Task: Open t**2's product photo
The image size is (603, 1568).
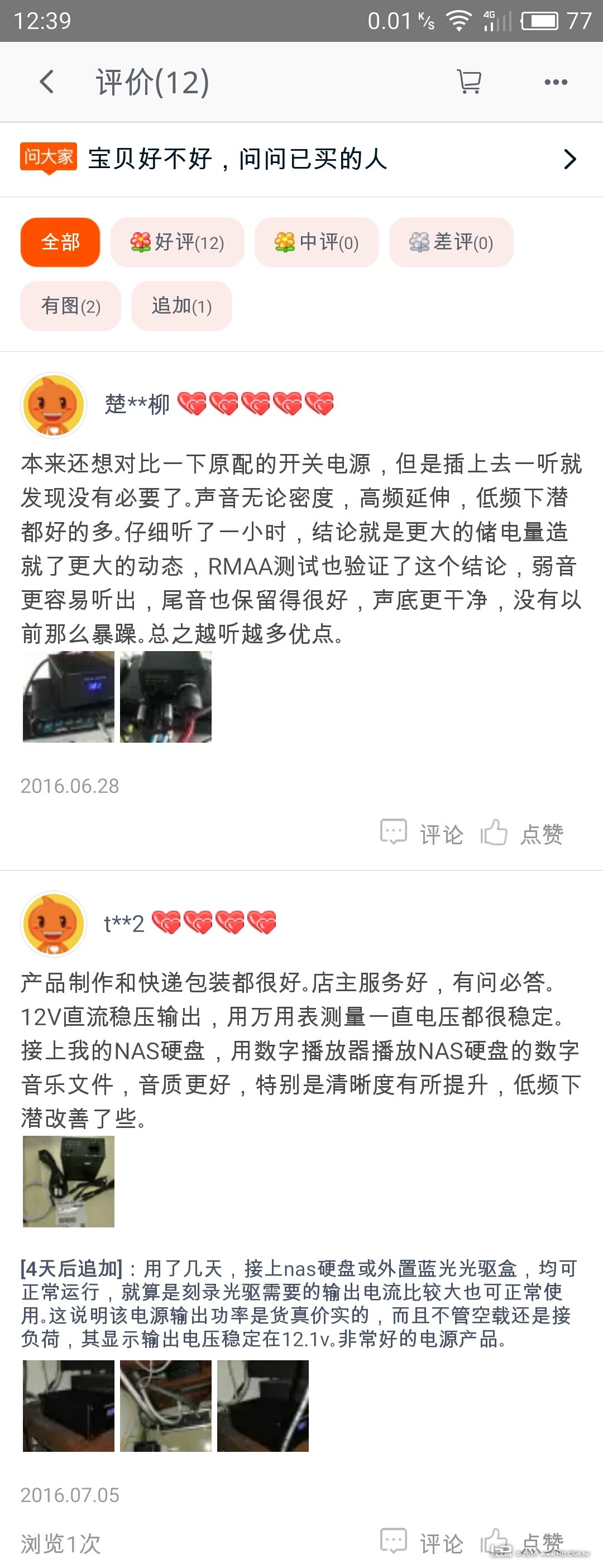Action: (68, 1181)
